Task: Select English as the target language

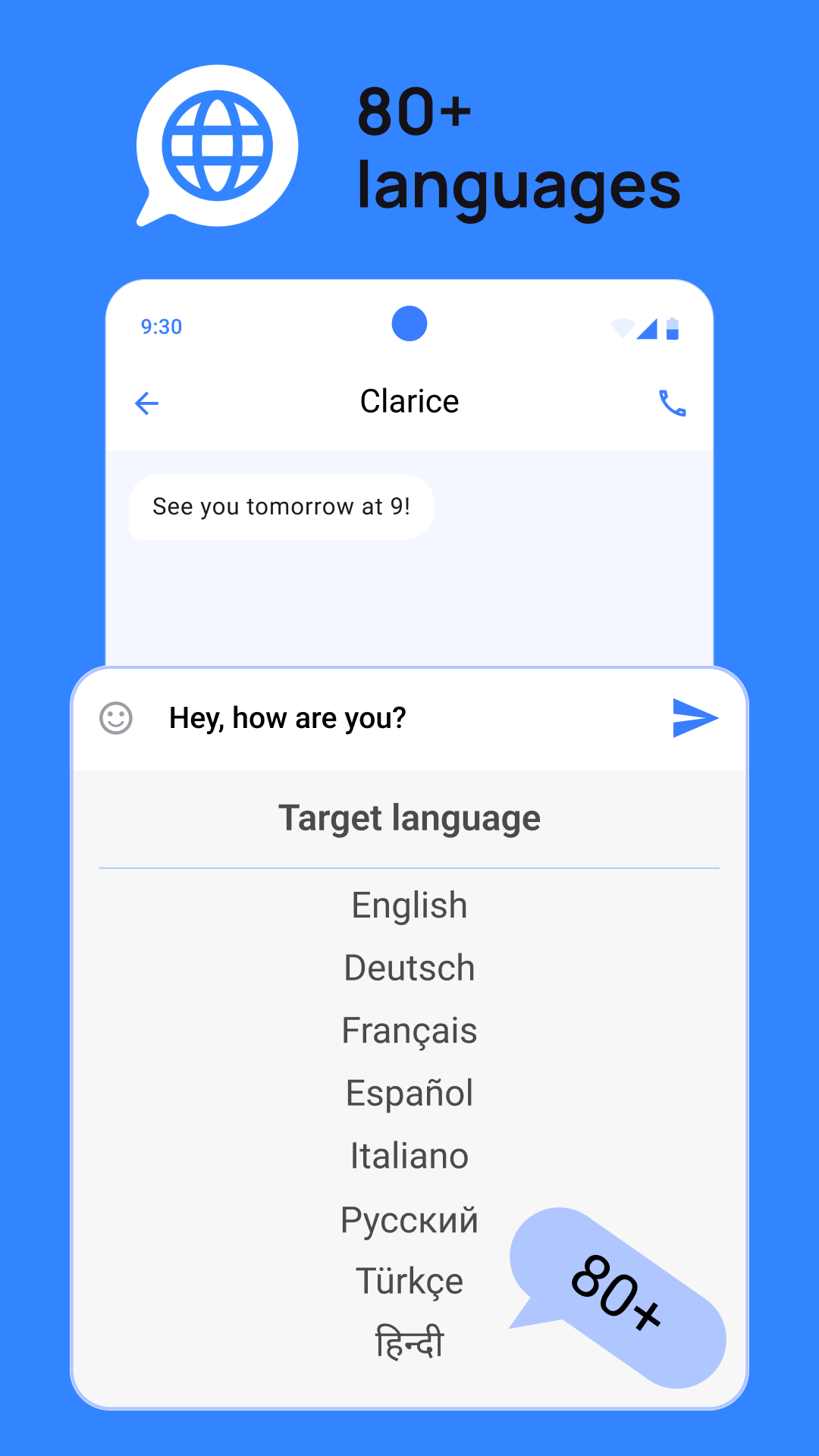Action: (409, 904)
